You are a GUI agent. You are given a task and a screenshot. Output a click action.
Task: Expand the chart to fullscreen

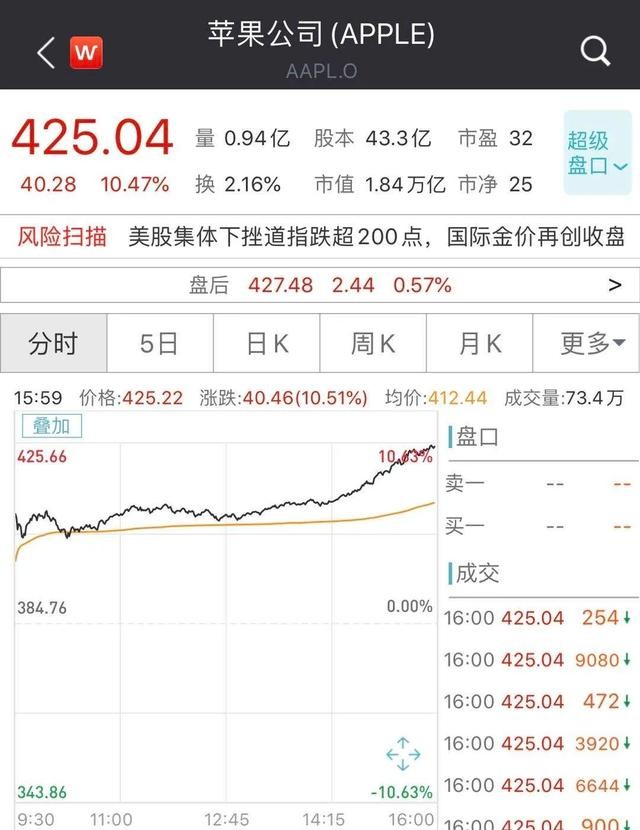pyautogui.click(x=403, y=754)
